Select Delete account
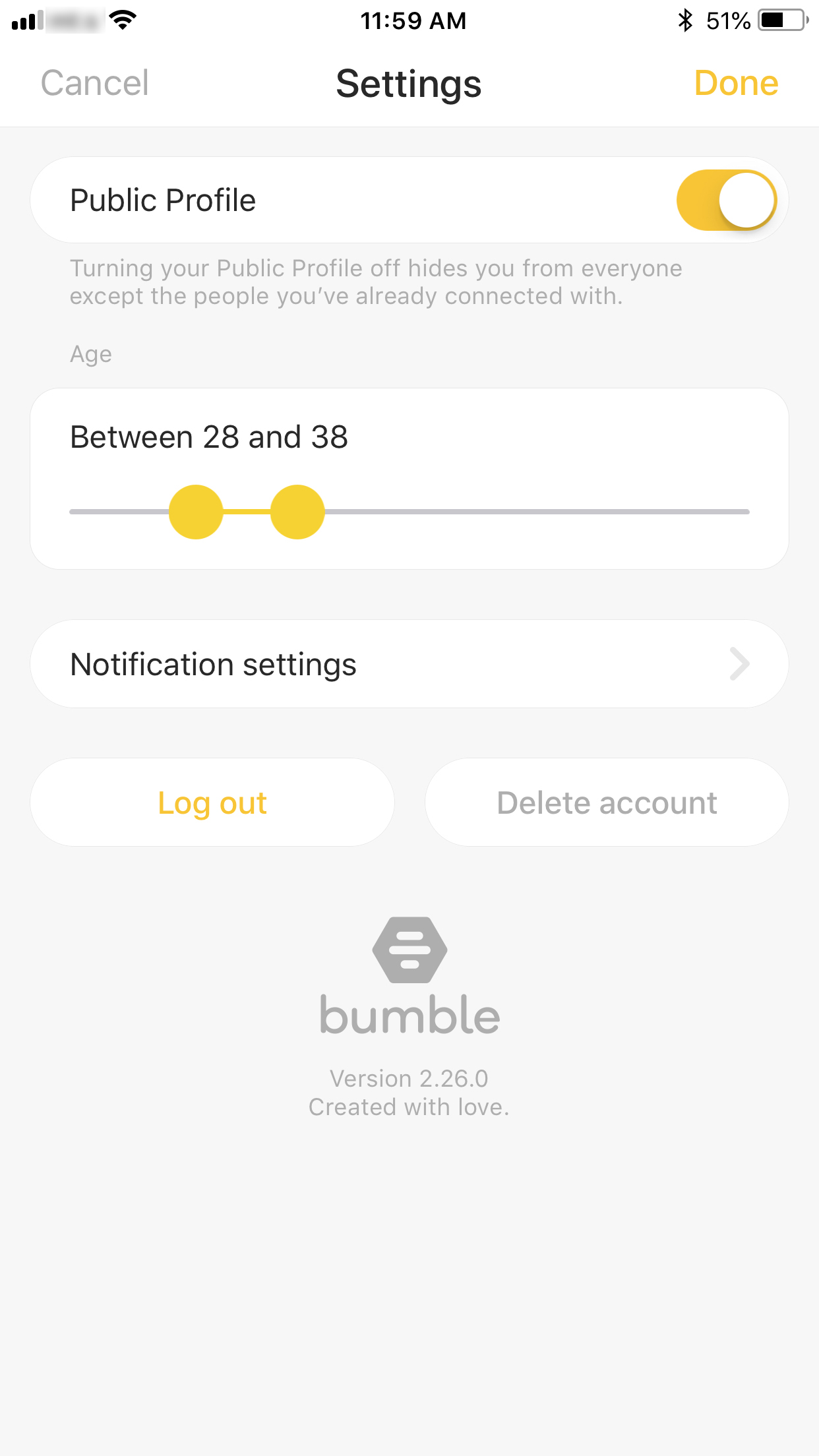This screenshot has height=1456, width=819. pos(607,802)
